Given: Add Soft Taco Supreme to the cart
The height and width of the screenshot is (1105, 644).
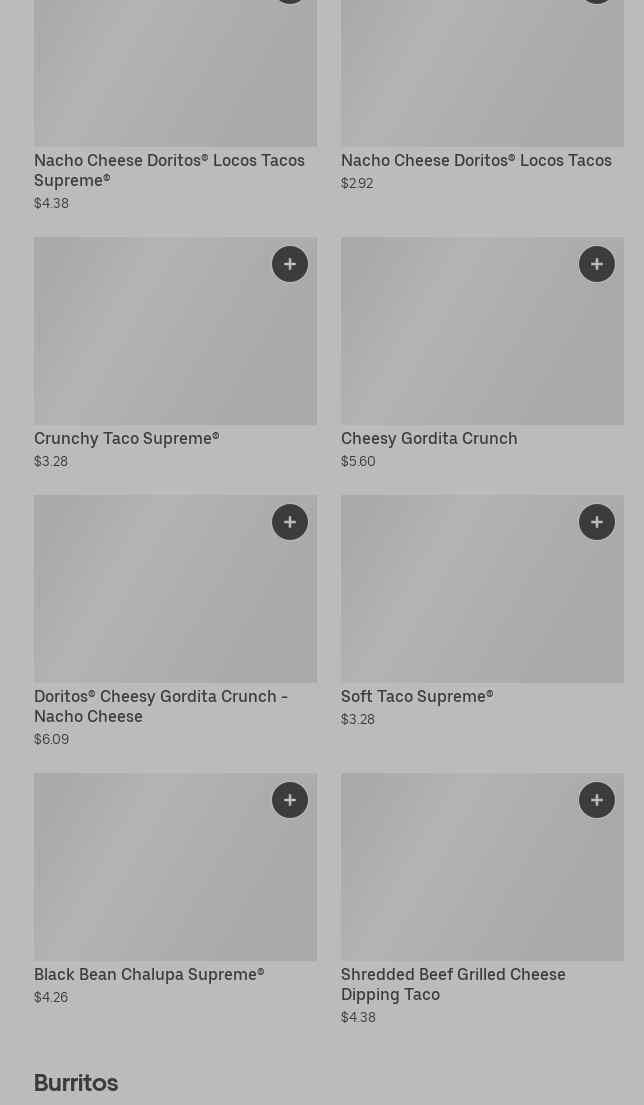Looking at the screenshot, I should click(597, 522).
